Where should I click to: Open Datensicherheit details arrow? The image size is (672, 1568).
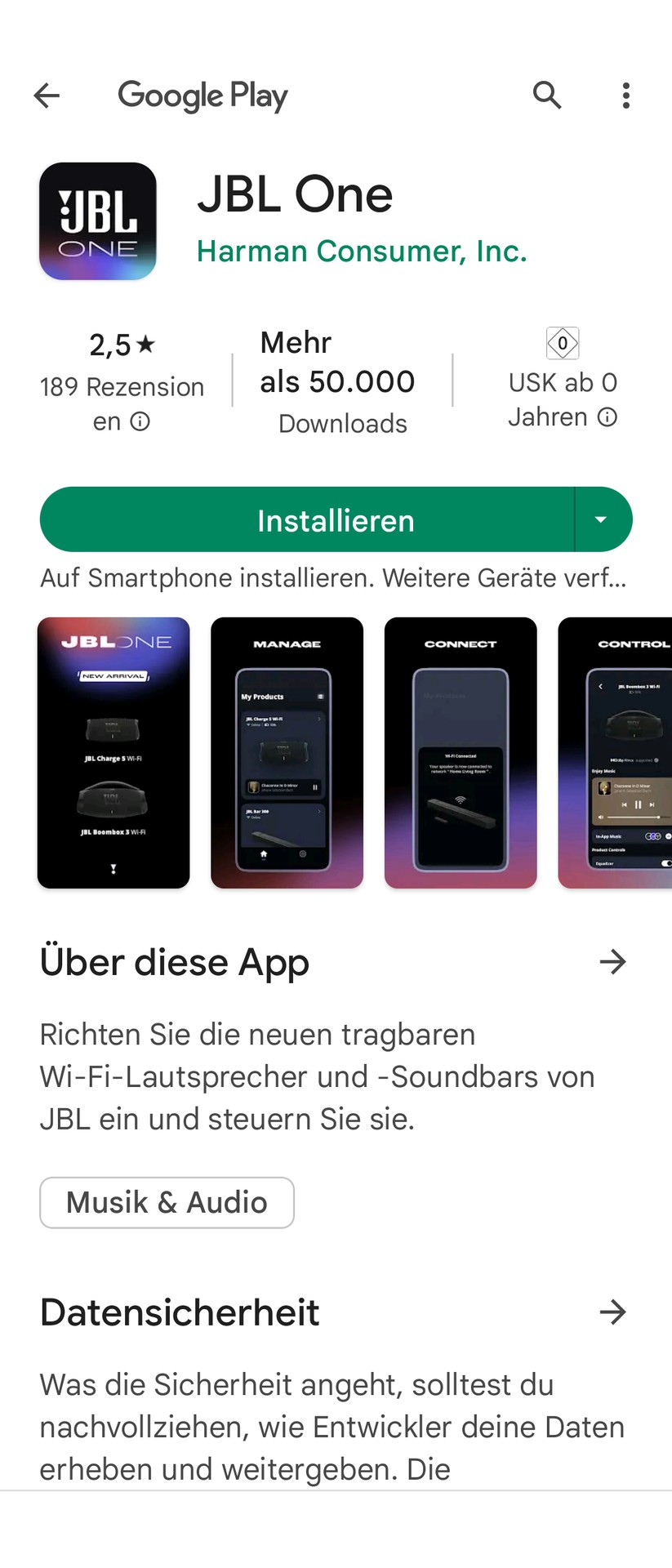point(612,1312)
